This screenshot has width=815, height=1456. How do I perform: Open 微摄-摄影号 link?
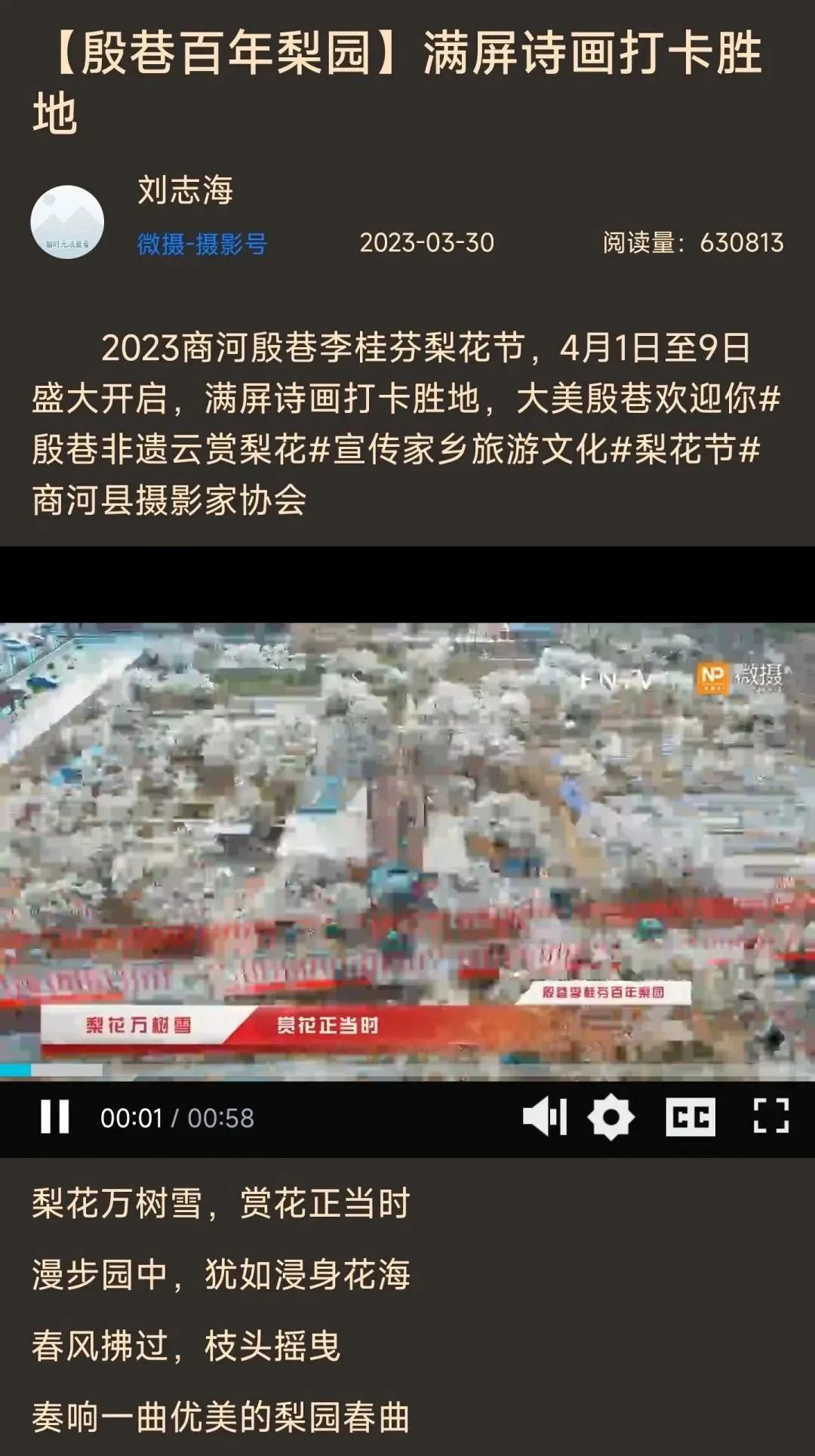(202, 244)
